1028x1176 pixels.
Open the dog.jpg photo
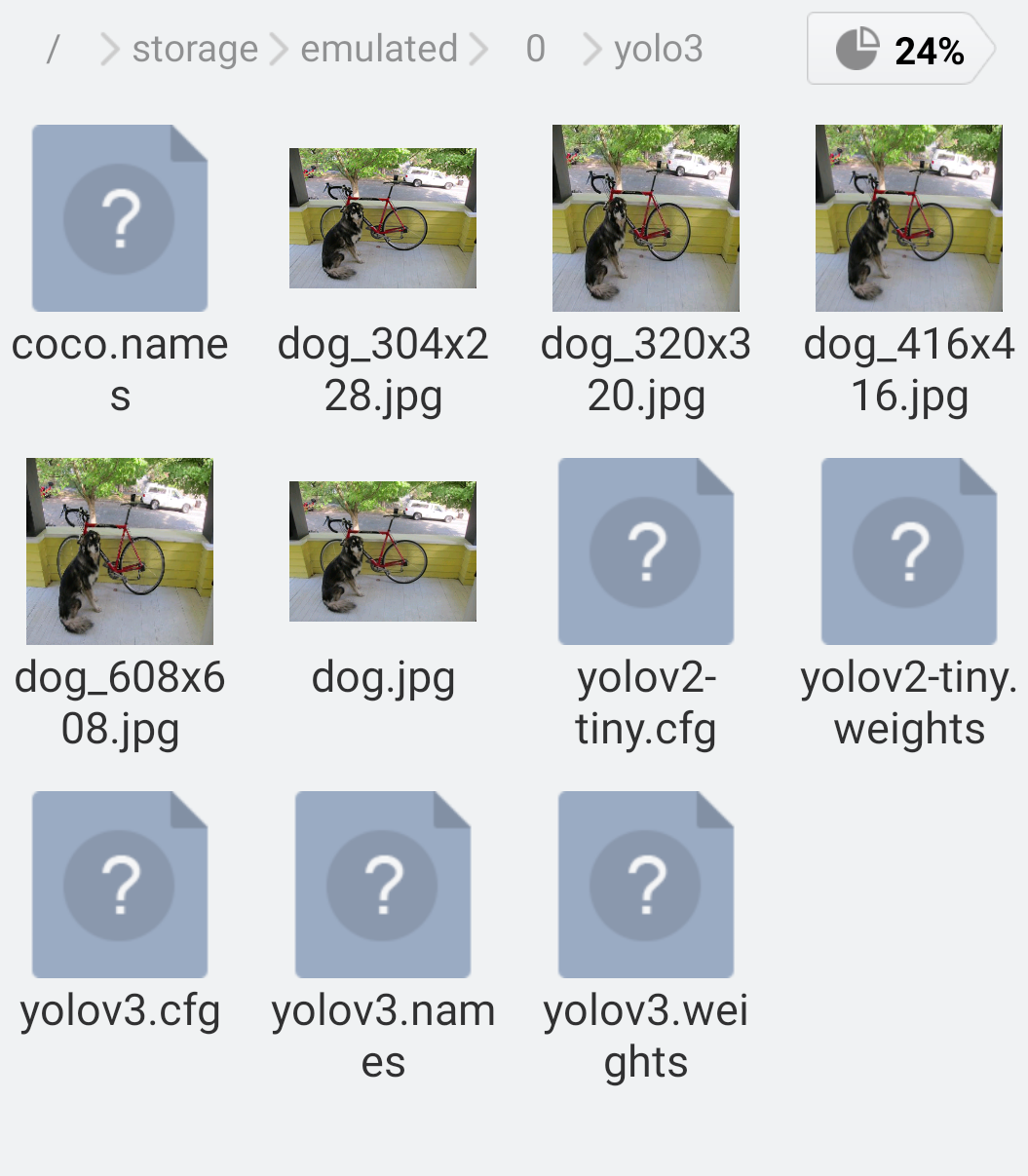point(383,551)
